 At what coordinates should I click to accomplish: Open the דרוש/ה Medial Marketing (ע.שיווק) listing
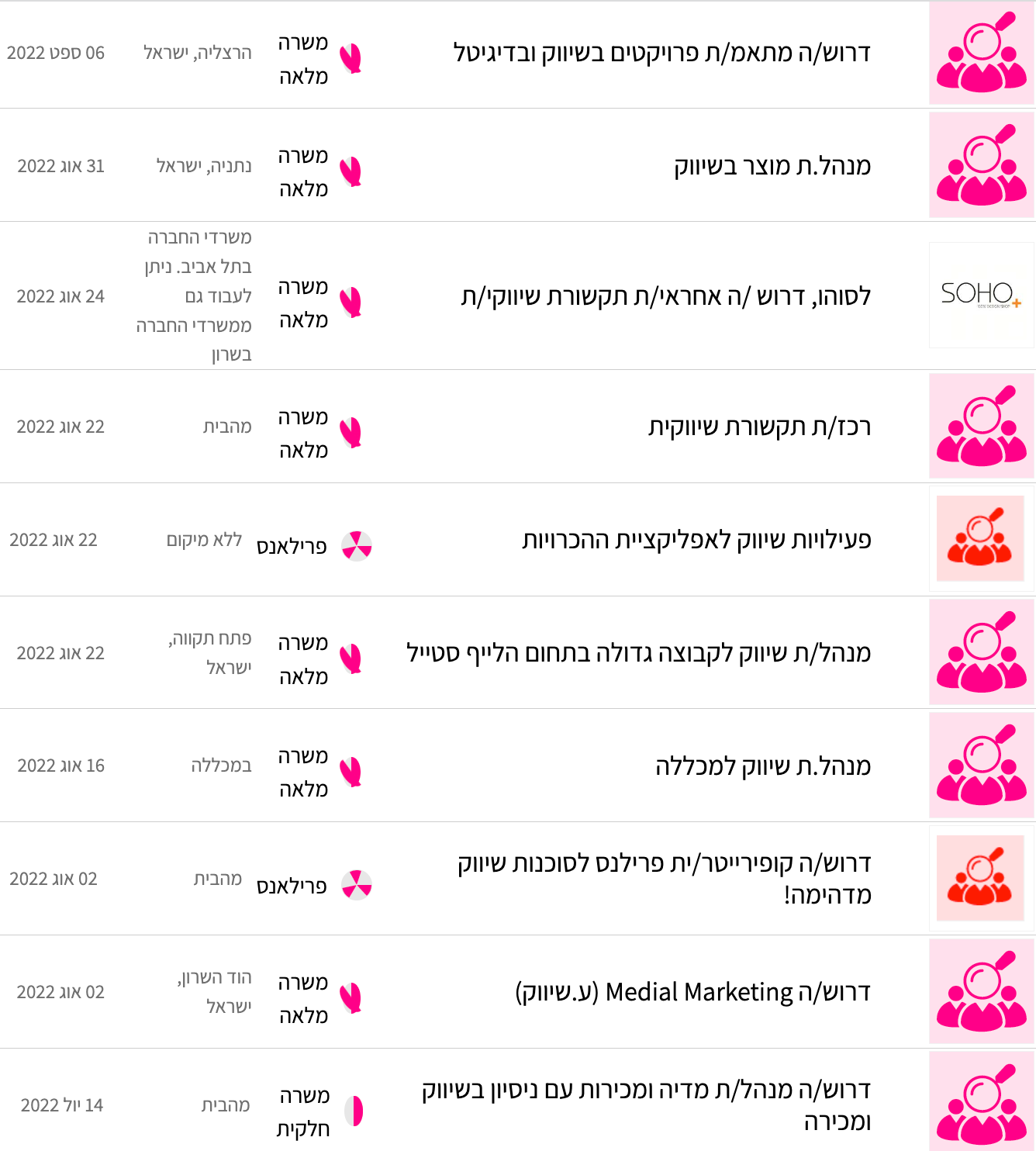[x=692, y=992]
